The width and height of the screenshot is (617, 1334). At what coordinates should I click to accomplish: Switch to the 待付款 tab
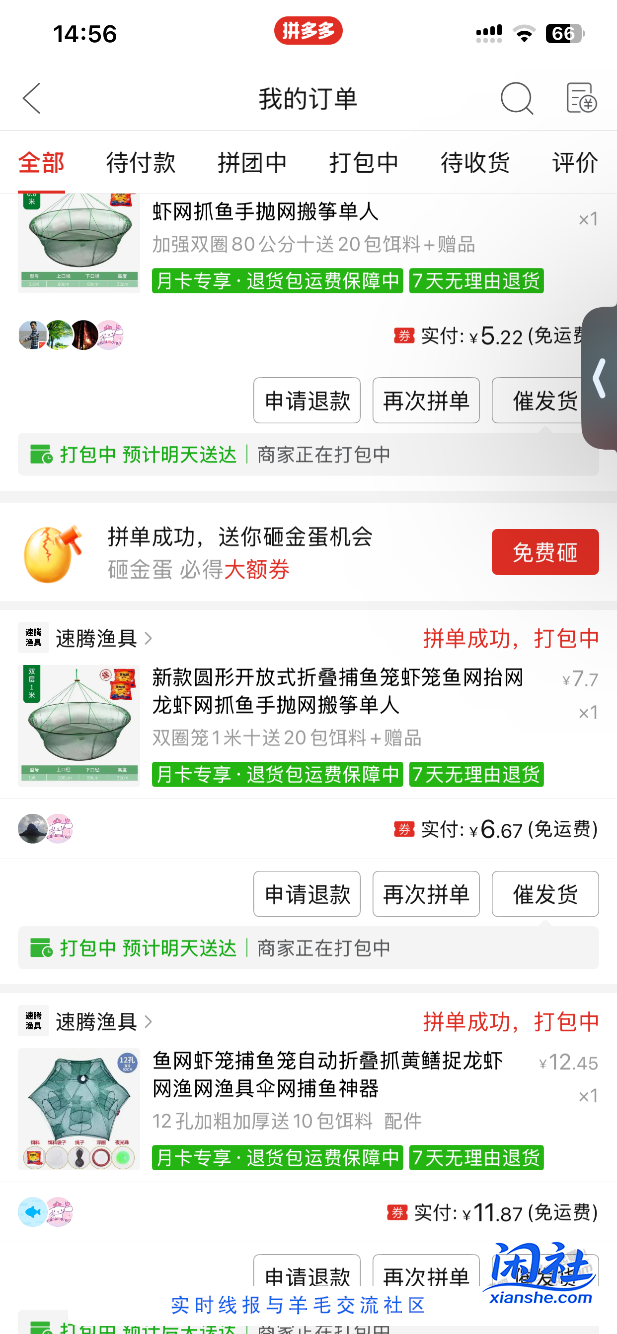pos(141,163)
